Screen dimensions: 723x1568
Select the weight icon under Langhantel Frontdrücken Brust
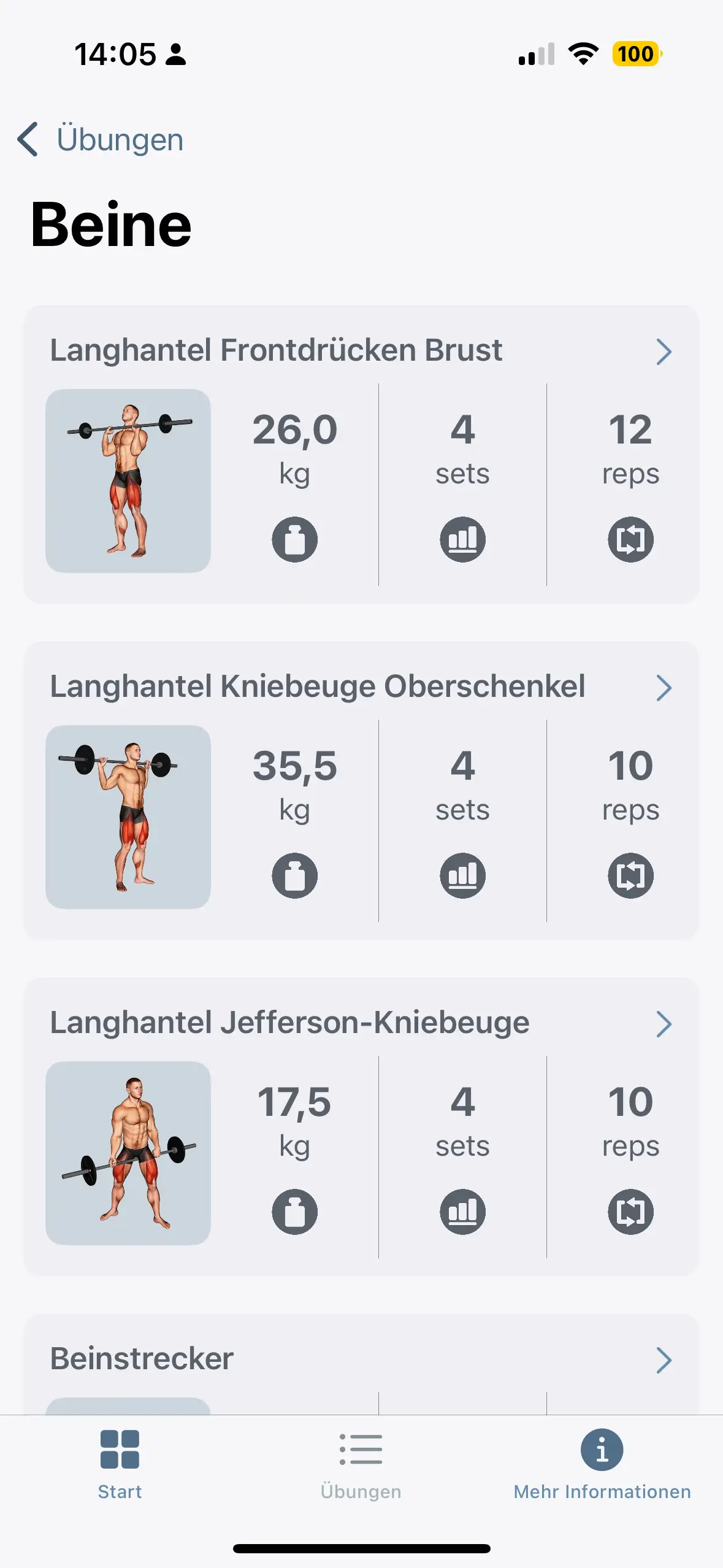tap(294, 539)
